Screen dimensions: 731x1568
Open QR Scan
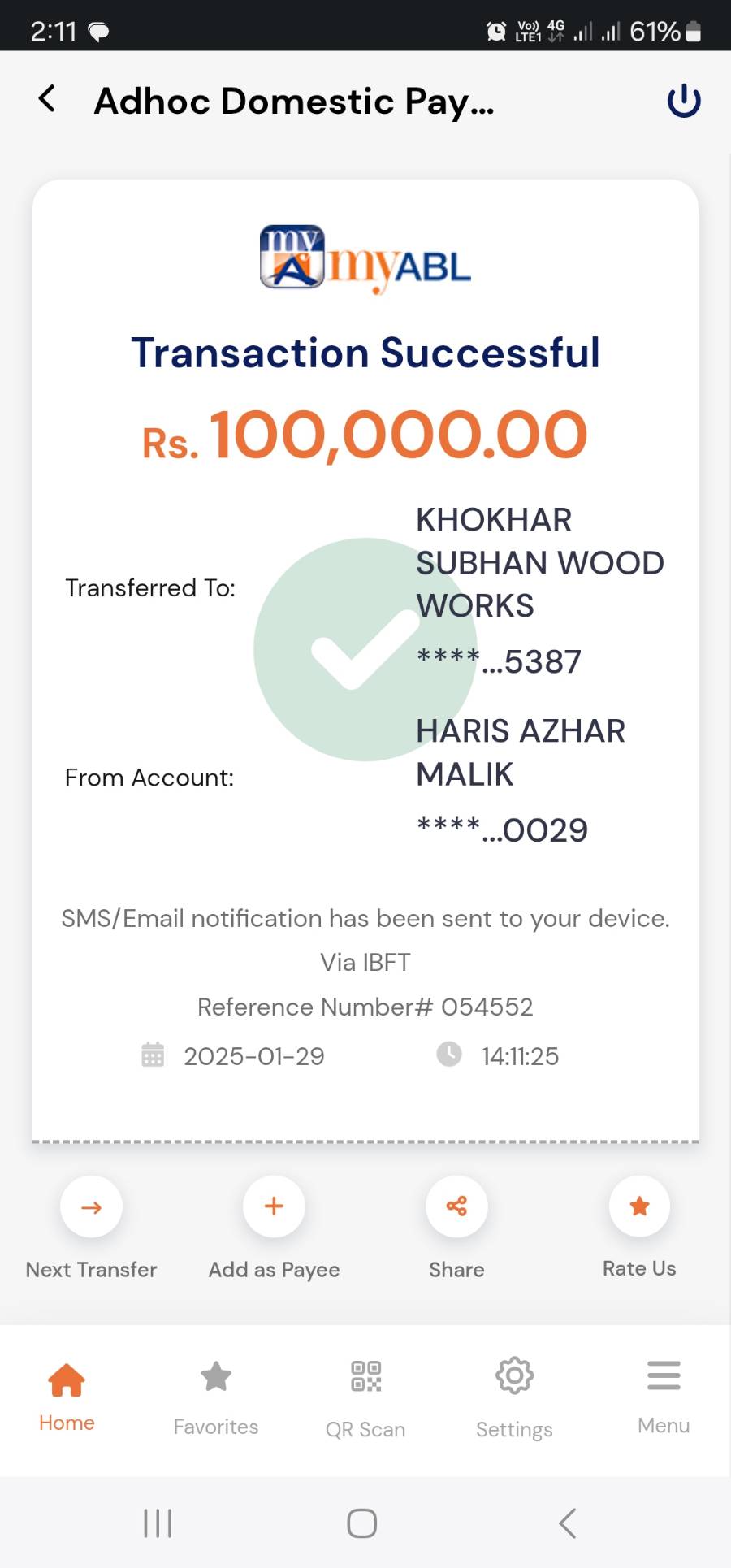(365, 1396)
